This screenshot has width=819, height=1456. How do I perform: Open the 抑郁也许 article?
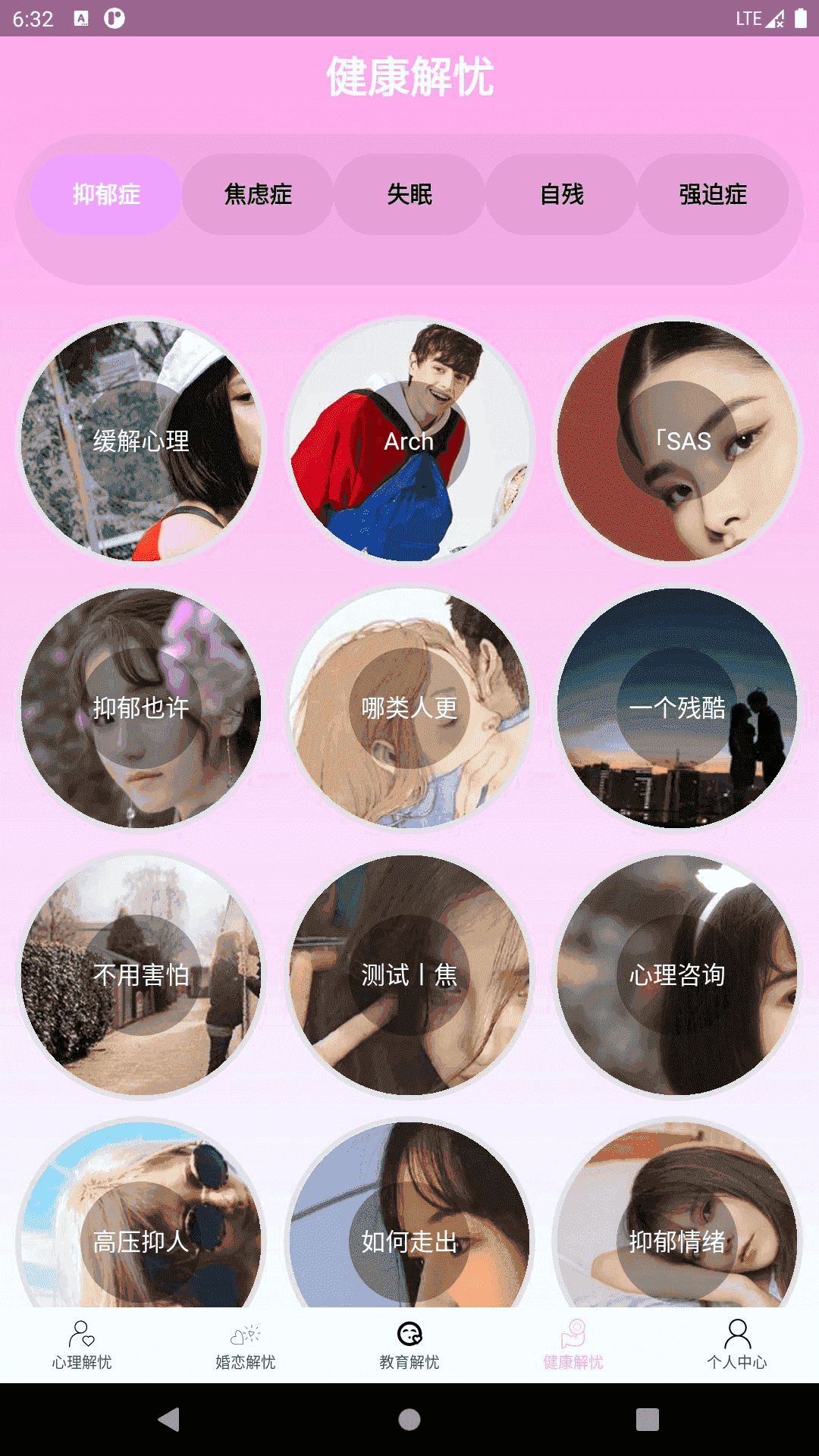click(x=141, y=708)
